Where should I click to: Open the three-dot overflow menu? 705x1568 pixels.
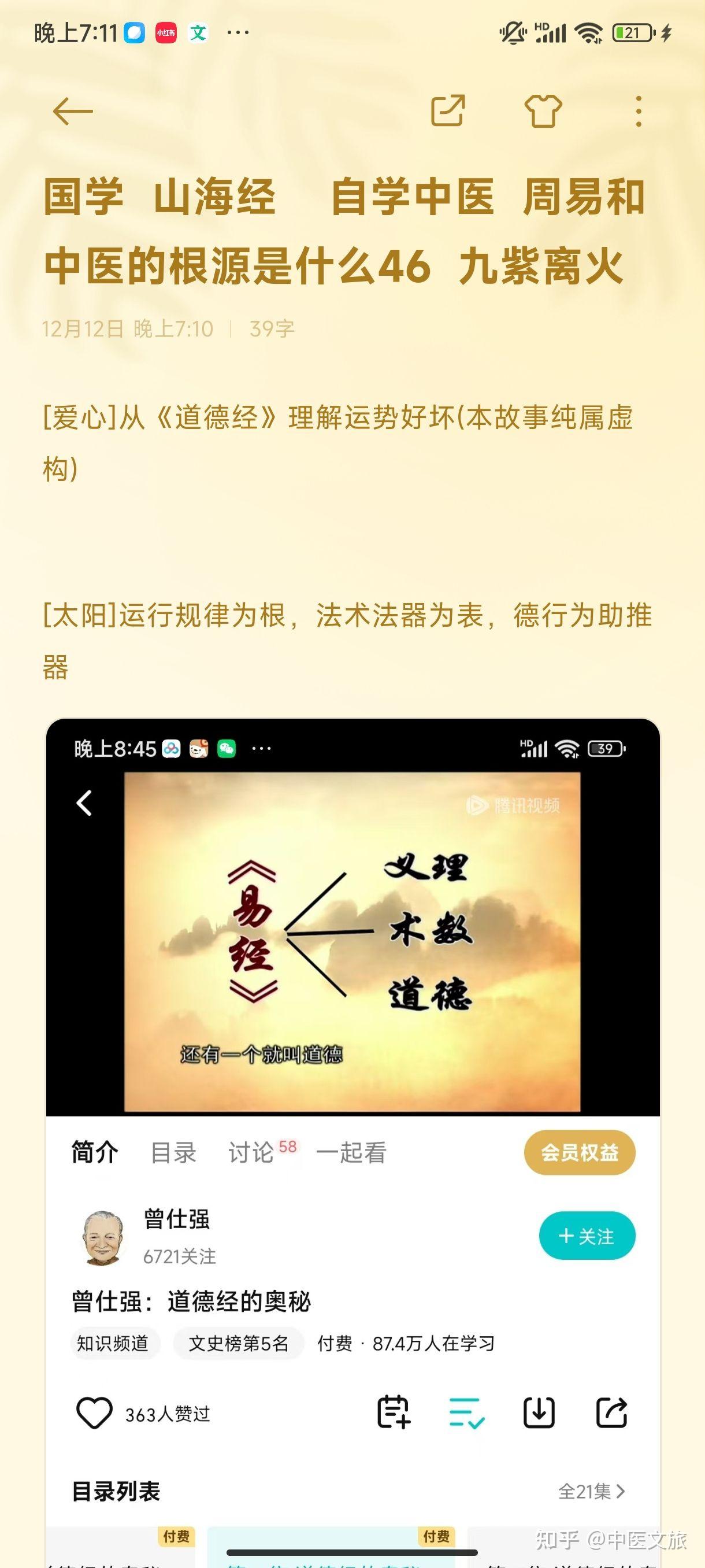tap(638, 112)
